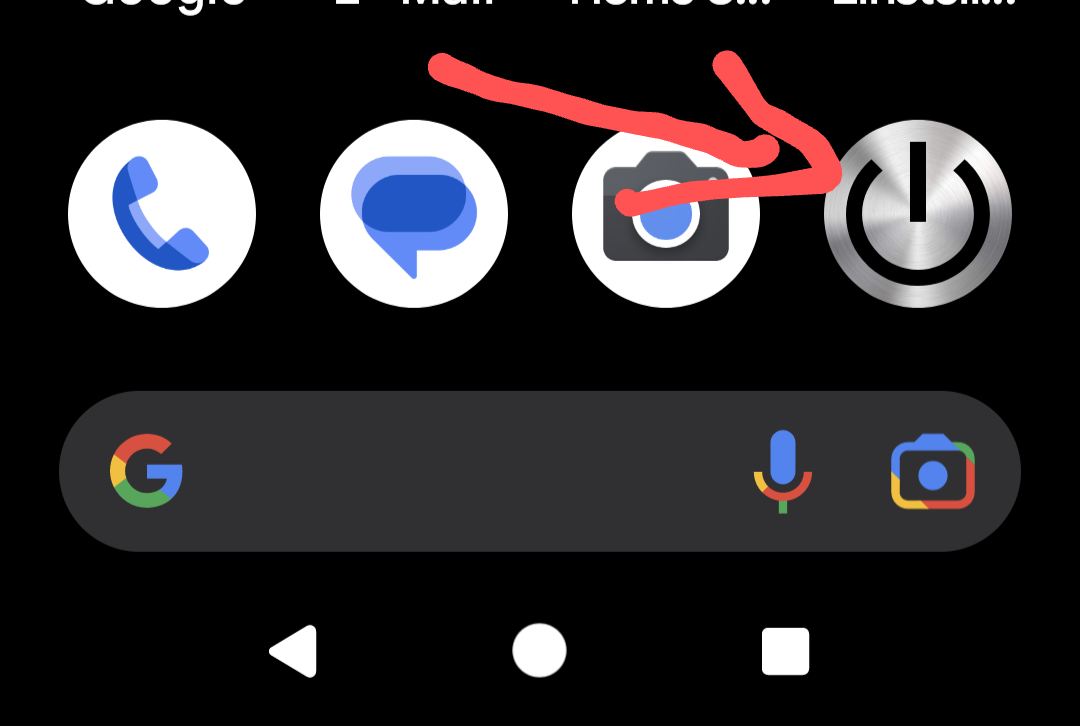
Task: Go back using the navigation bar
Action: coord(294,651)
